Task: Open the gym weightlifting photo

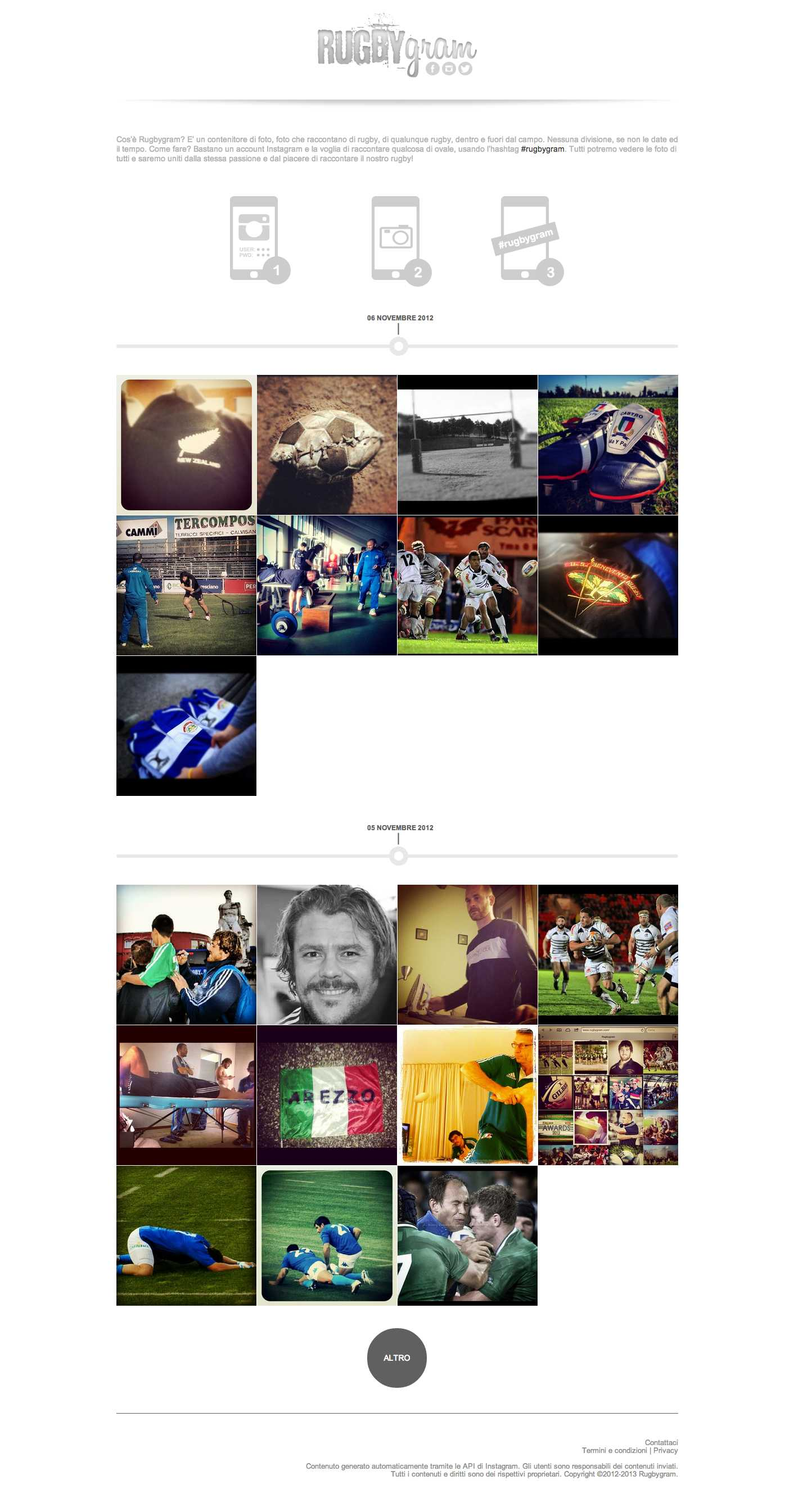Action: 327,585
